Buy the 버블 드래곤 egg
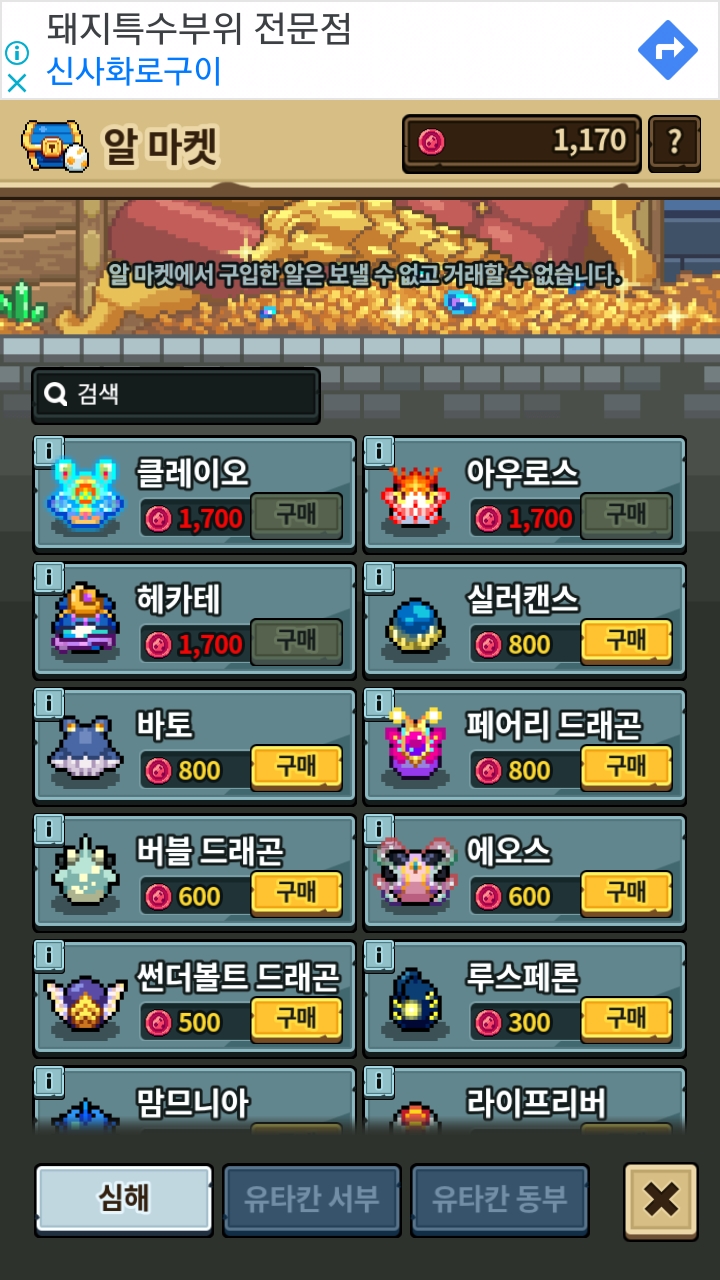This screenshot has height=1280, width=720. (296, 892)
